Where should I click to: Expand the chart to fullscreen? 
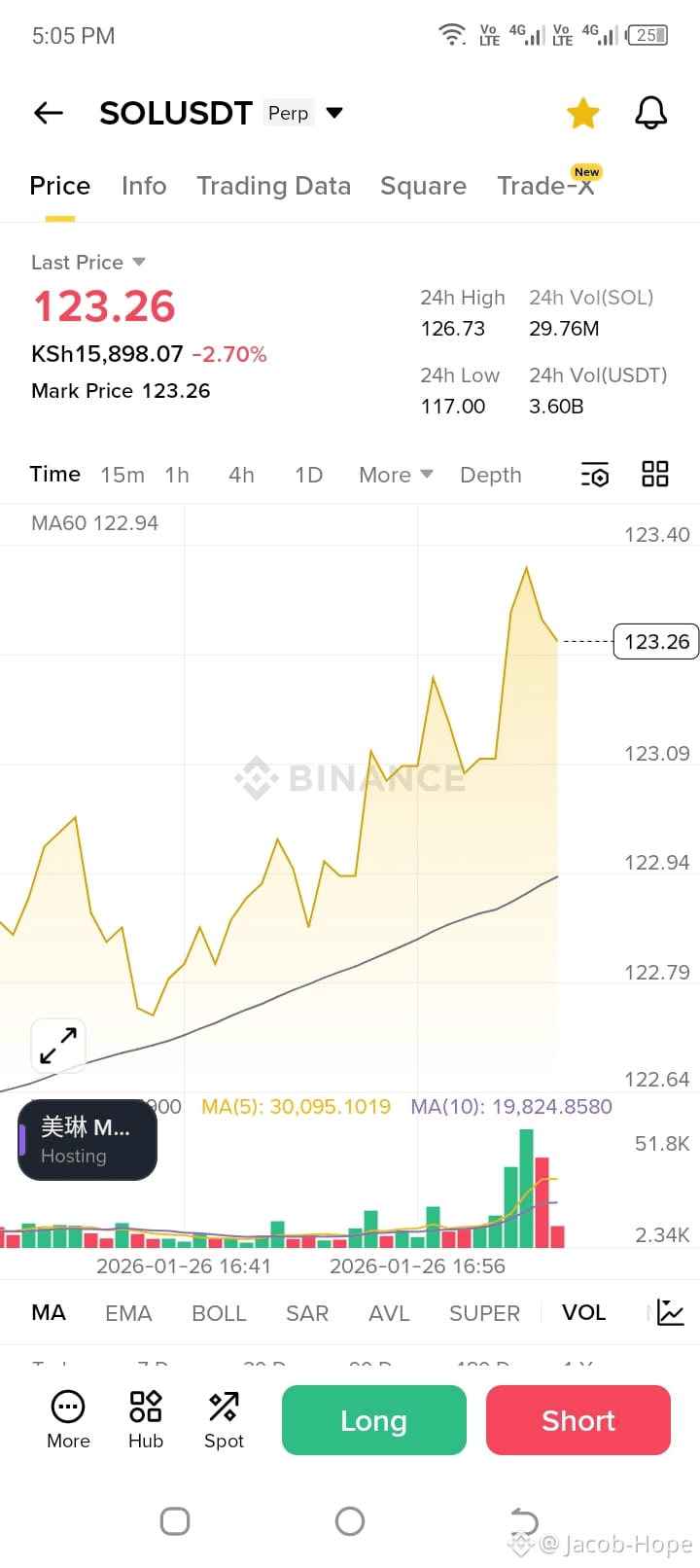(57, 1045)
